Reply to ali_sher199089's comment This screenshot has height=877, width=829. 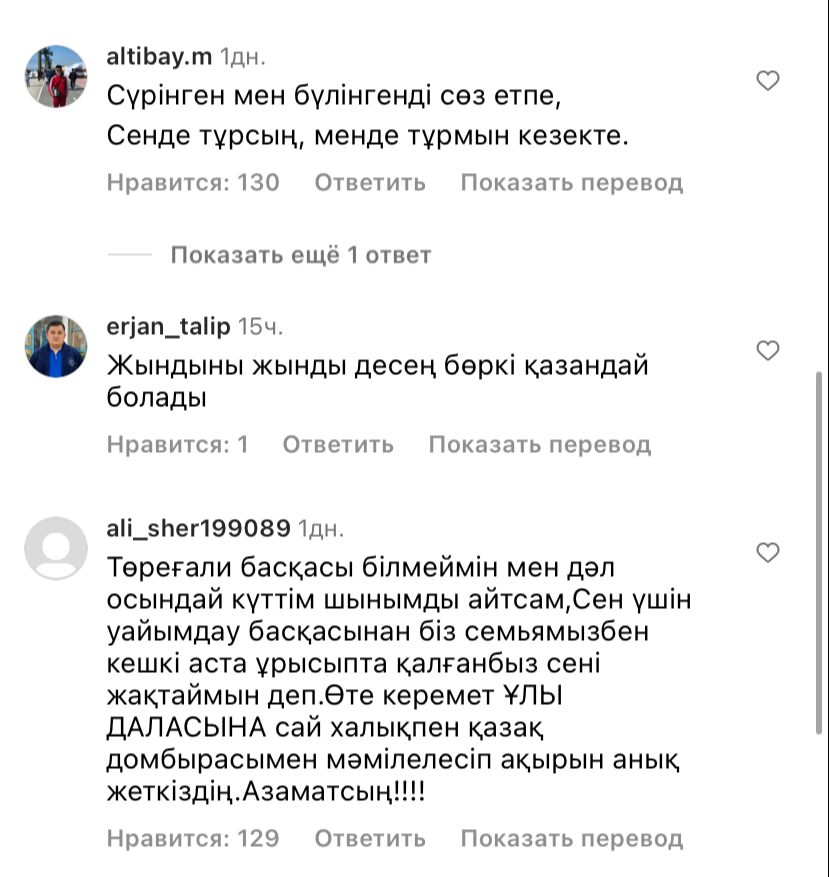coord(370,838)
